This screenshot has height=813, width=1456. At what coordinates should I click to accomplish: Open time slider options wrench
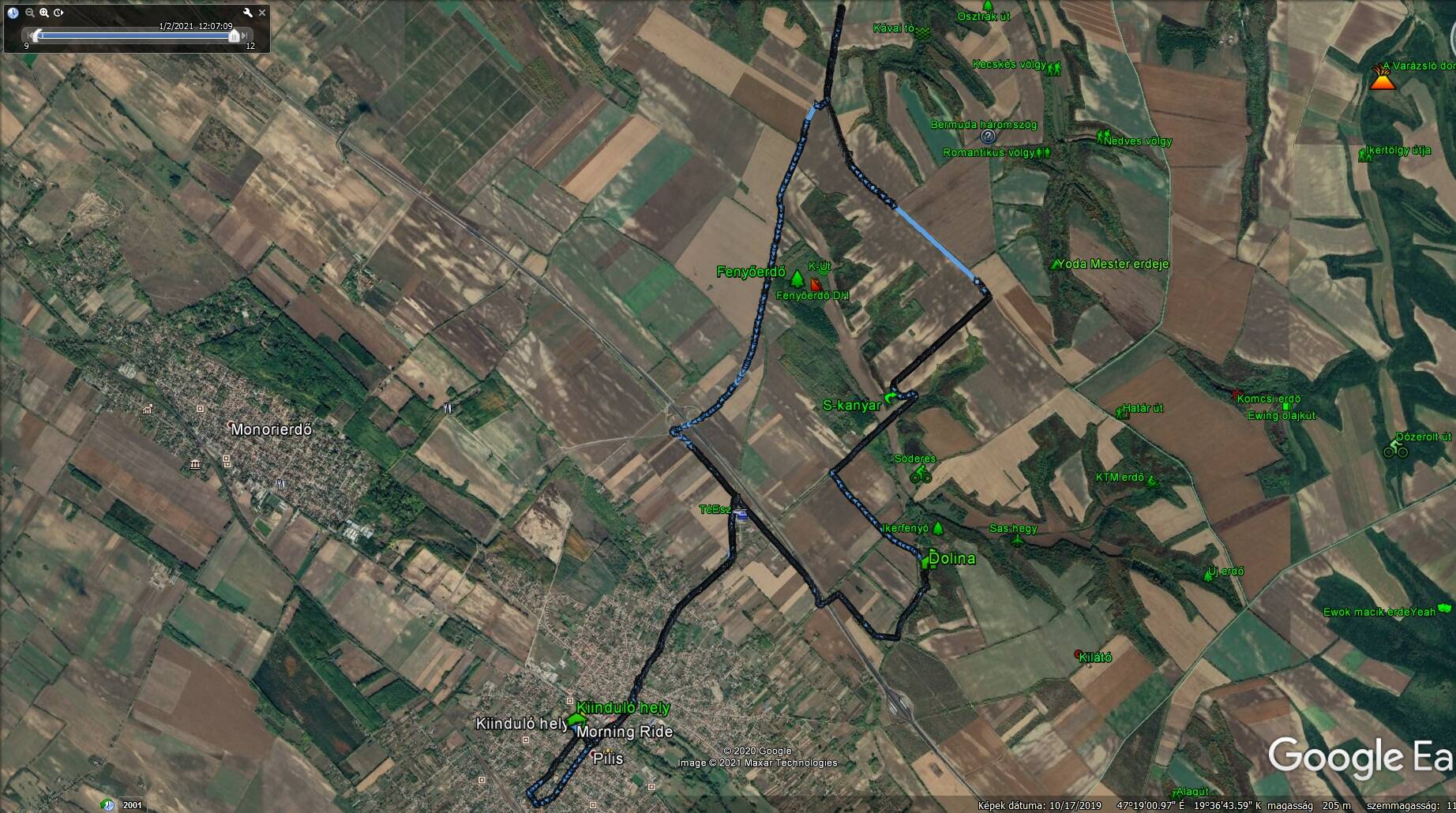coord(247,13)
